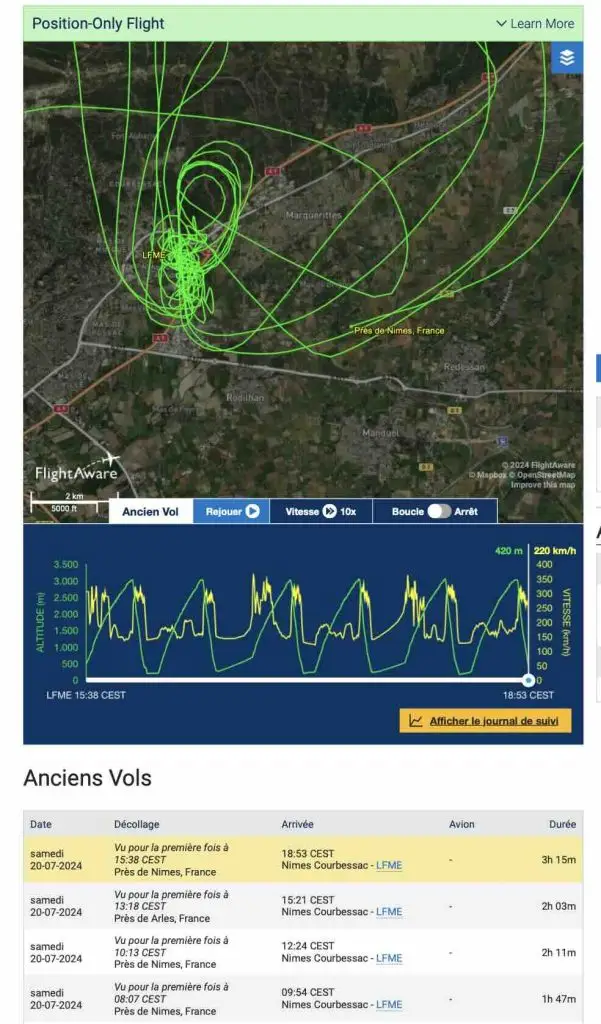The height and width of the screenshot is (1024, 601).
Task: Open Afficher le journal de suivi
Action: 485,720
